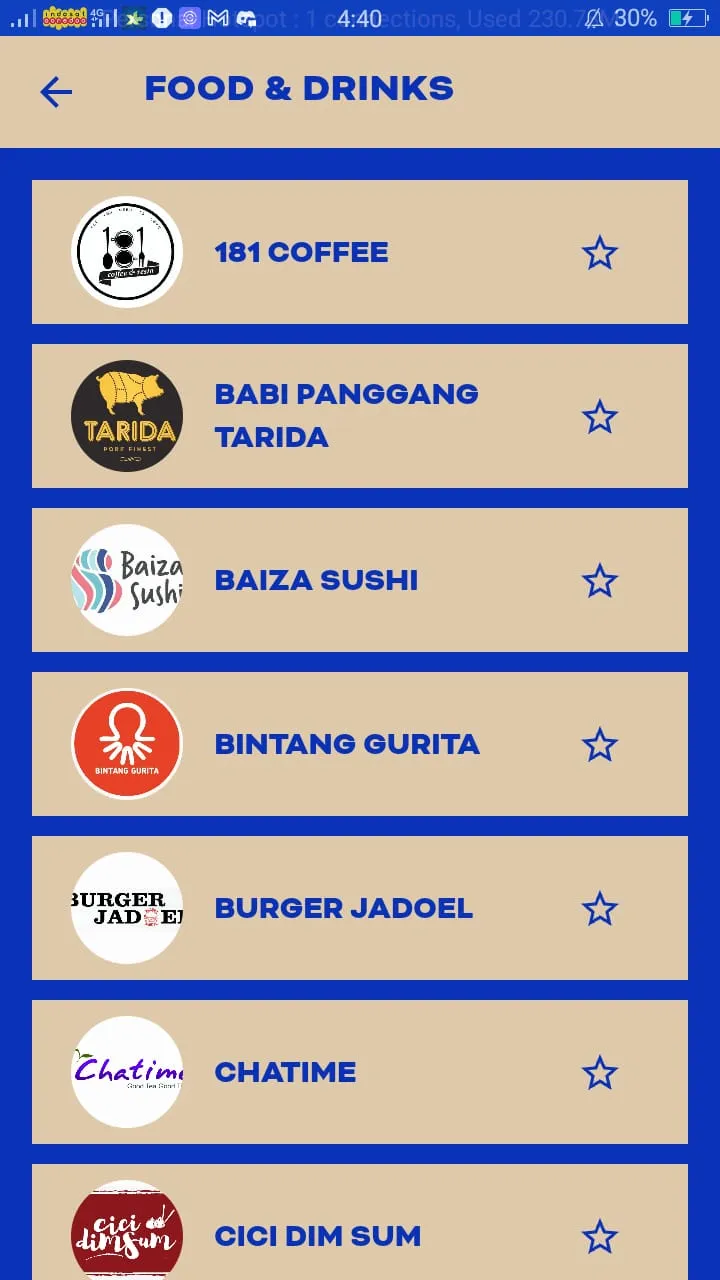This screenshot has height=1280, width=720.
Task: Open Cici Dim Sum
Action: point(360,1222)
